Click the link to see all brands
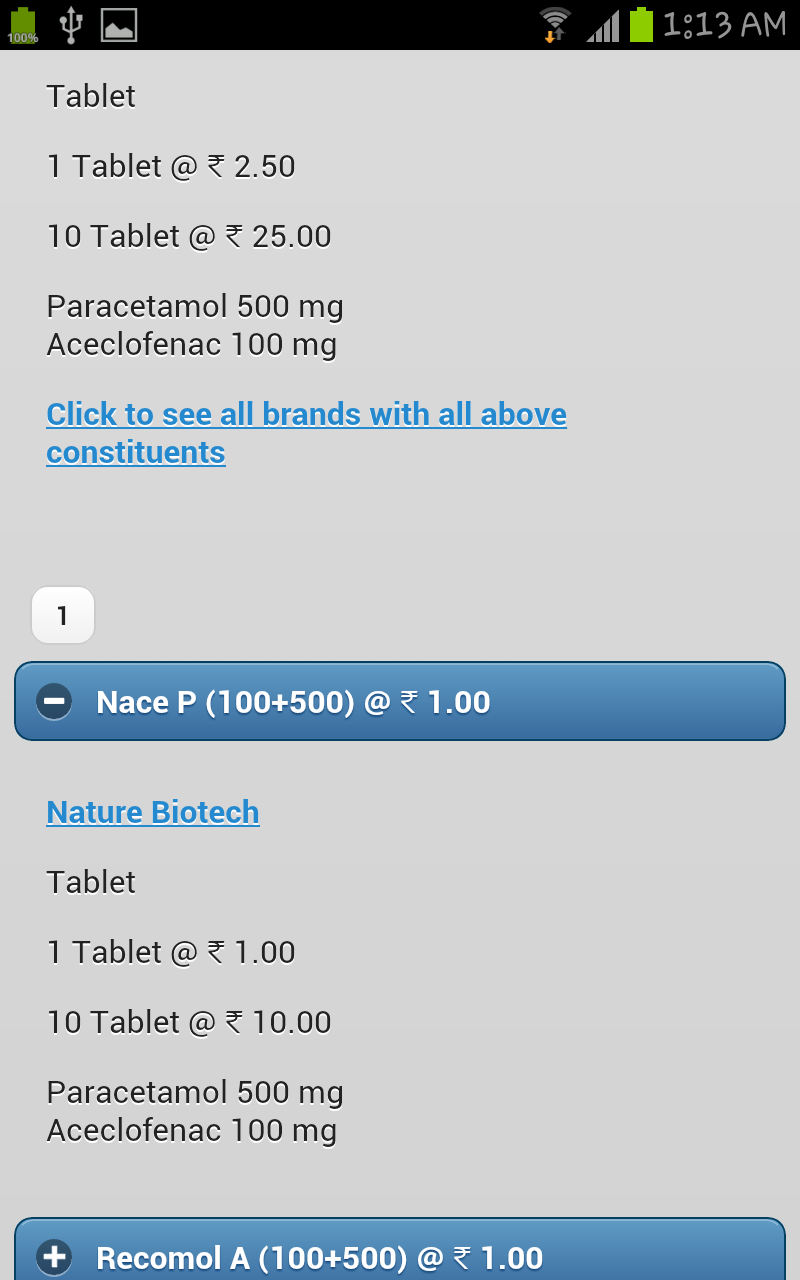Screen dimensions: 800x1280 [306, 433]
